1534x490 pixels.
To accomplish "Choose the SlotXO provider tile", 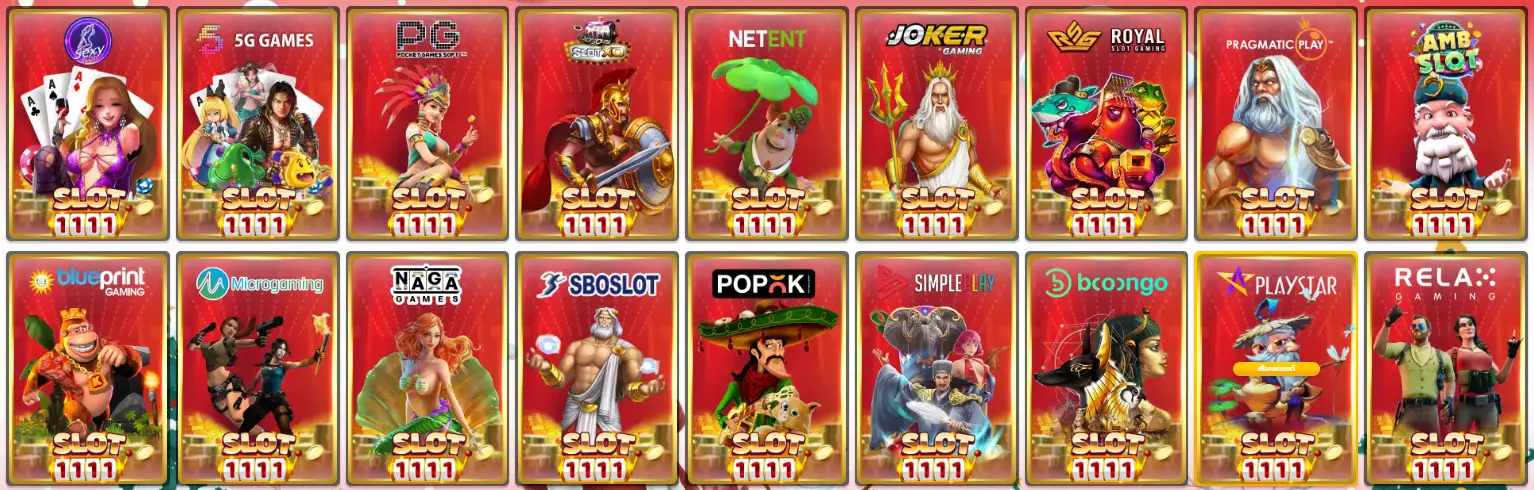I will point(597,124).
